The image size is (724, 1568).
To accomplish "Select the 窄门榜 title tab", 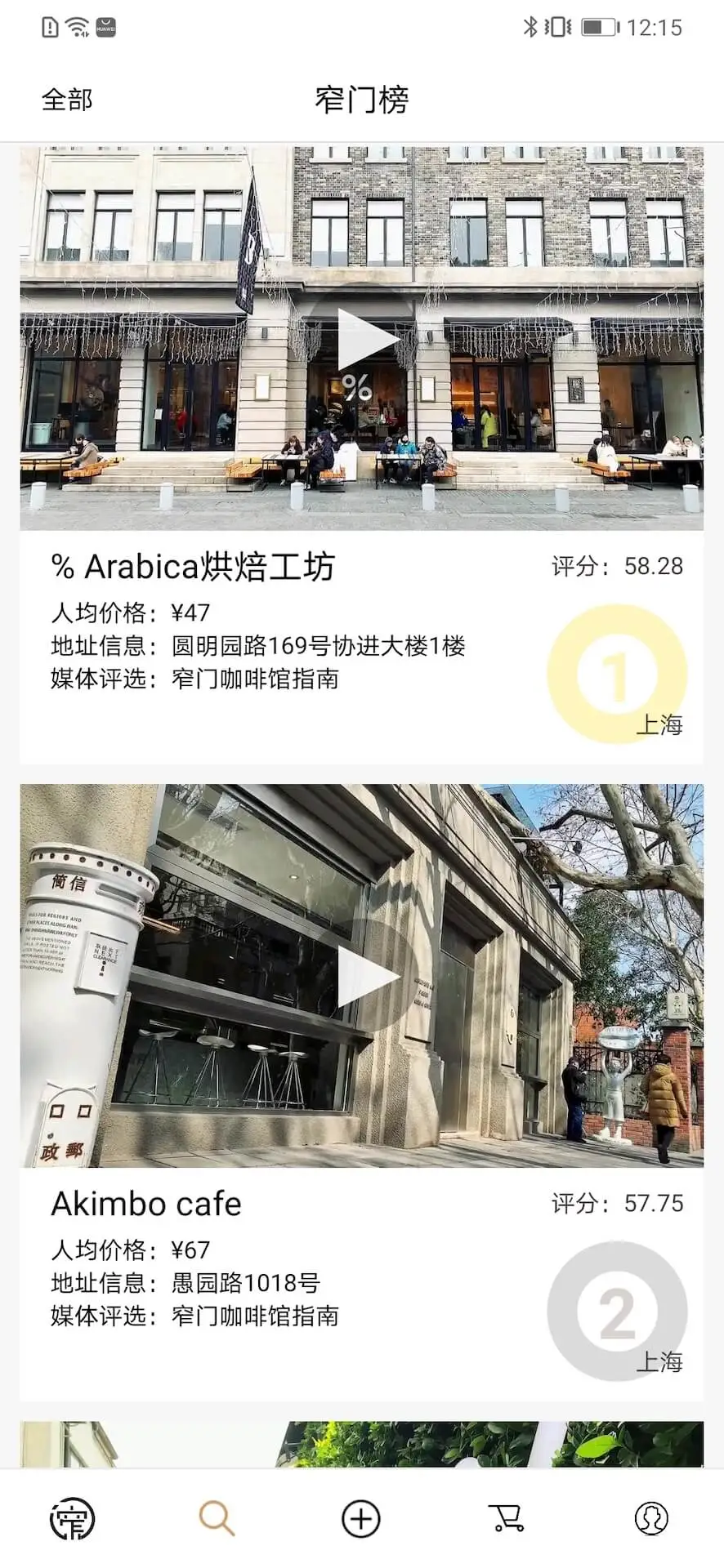I will [x=362, y=100].
